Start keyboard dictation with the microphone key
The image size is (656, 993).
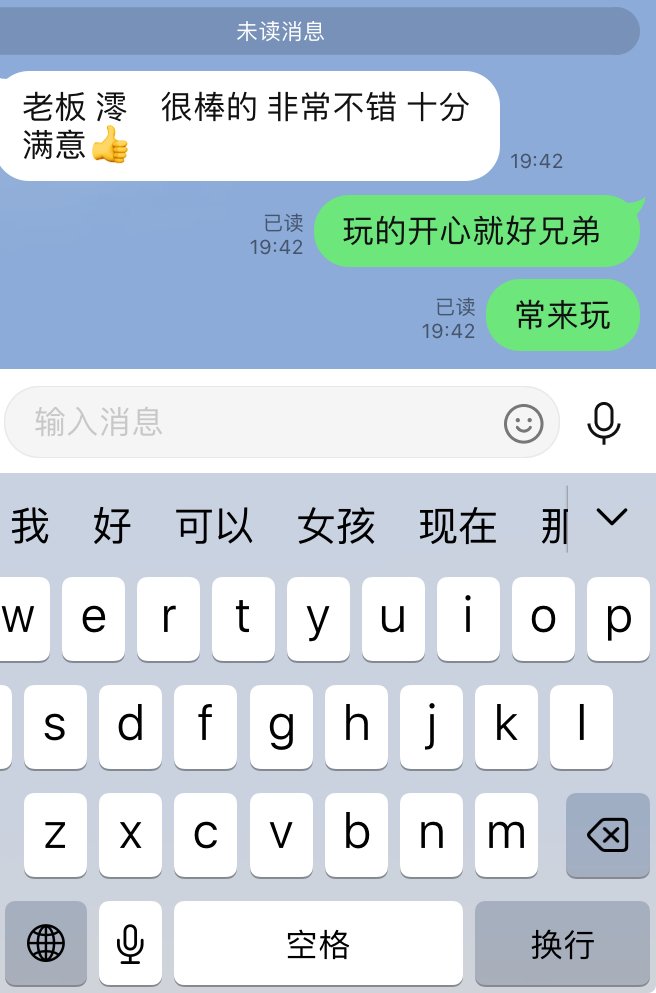130,942
